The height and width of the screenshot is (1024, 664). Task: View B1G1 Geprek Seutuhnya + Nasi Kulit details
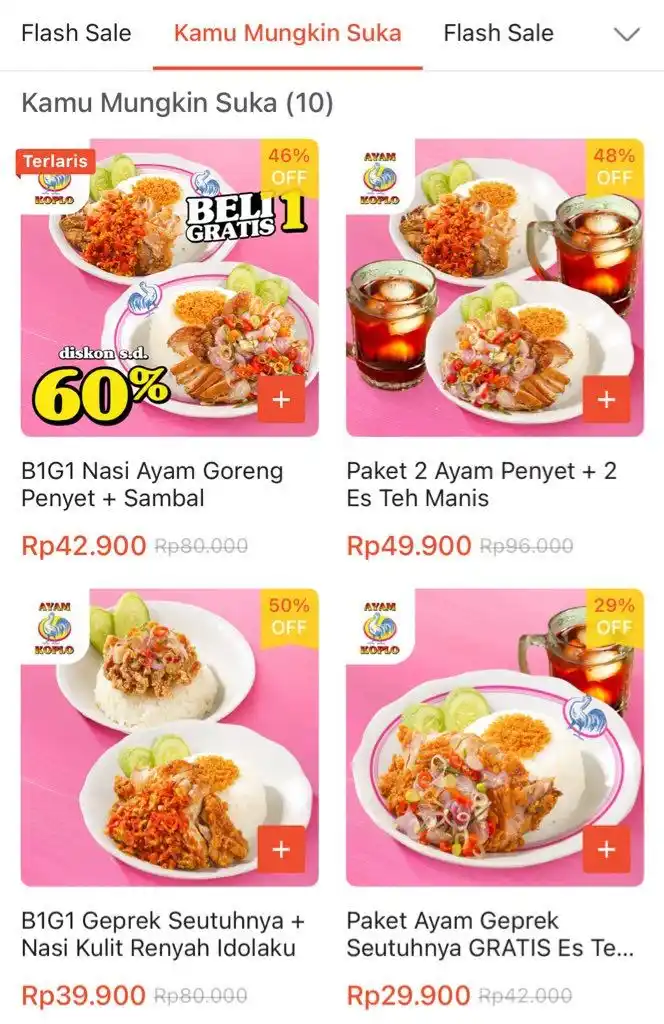(162, 934)
